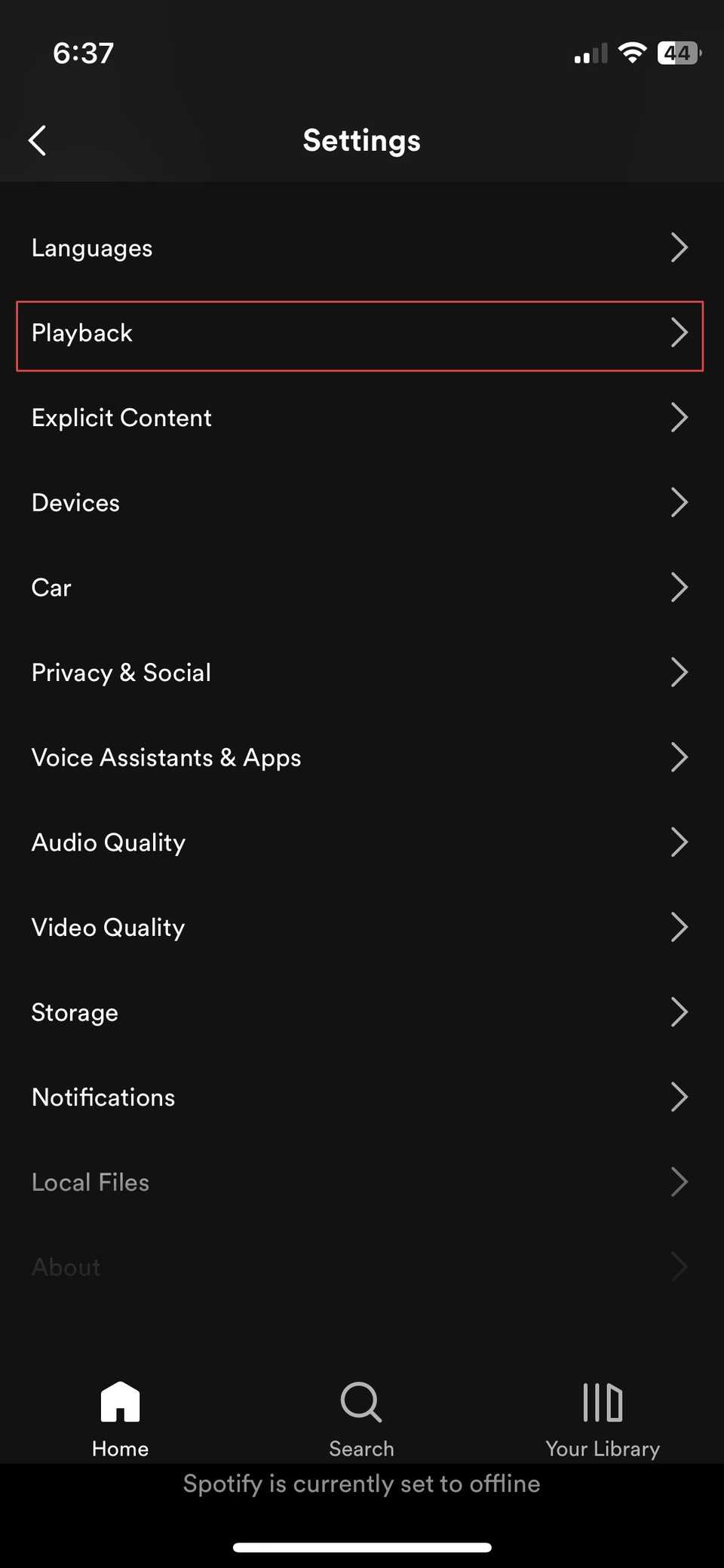Screen dimensions: 724x1568
Task: Open the Explicit Content settings
Action: point(362,417)
